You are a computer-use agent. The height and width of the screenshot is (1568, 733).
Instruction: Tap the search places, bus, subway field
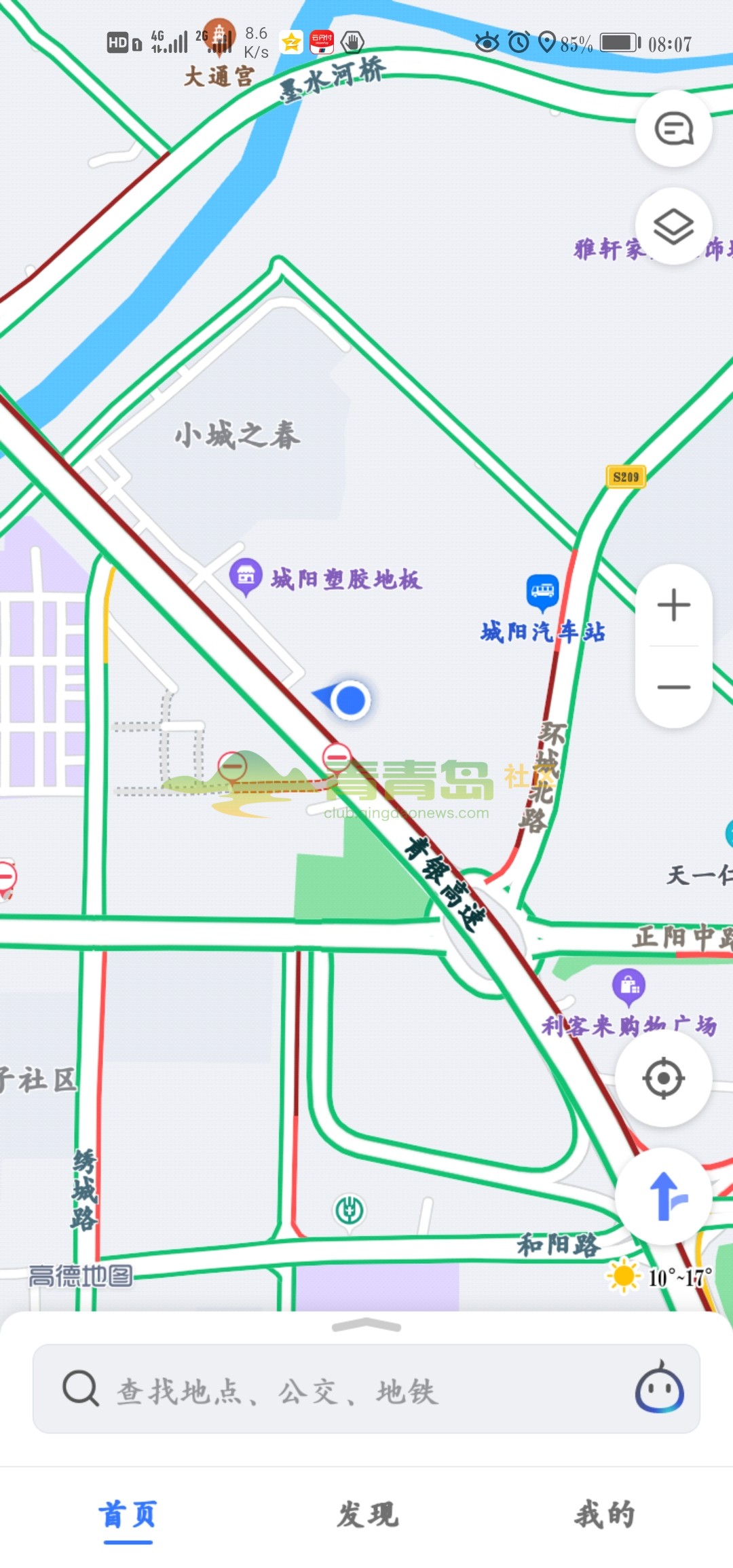pyautogui.click(x=339, y=1389)
